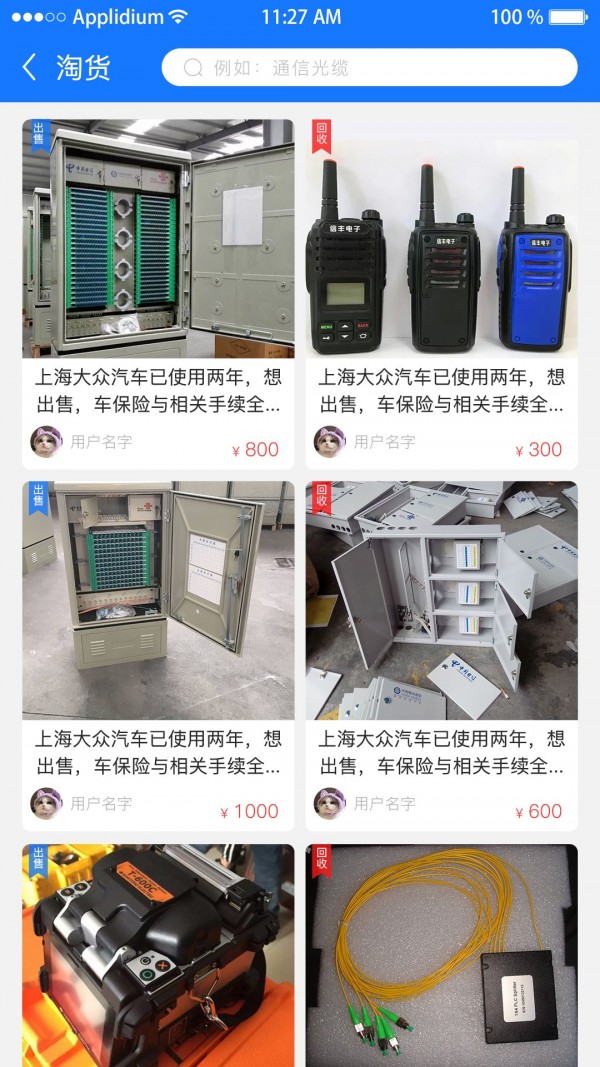600x1067 pixels.
Task: Open the ¥800 fiber cabinet listing
Action: tap(158, 240)
